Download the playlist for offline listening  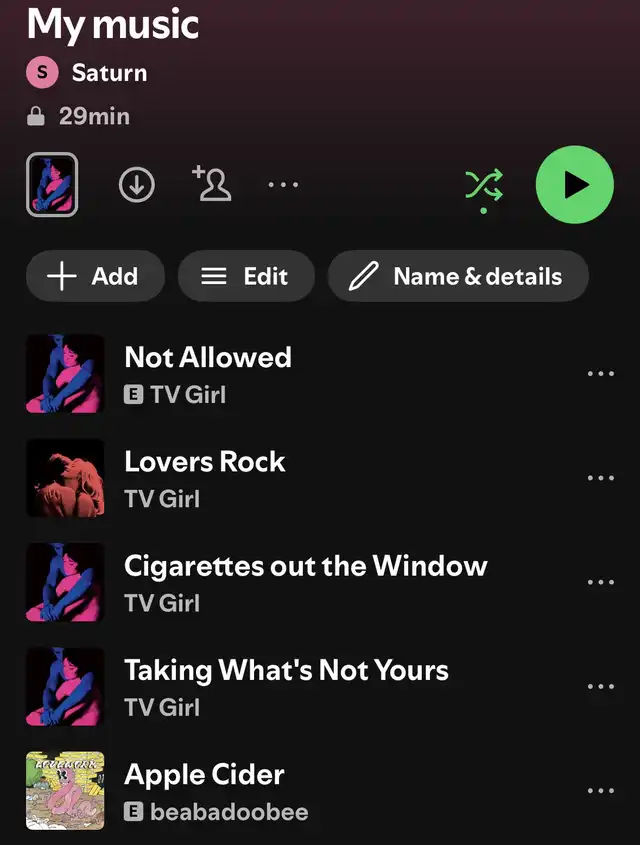(136, 185)
